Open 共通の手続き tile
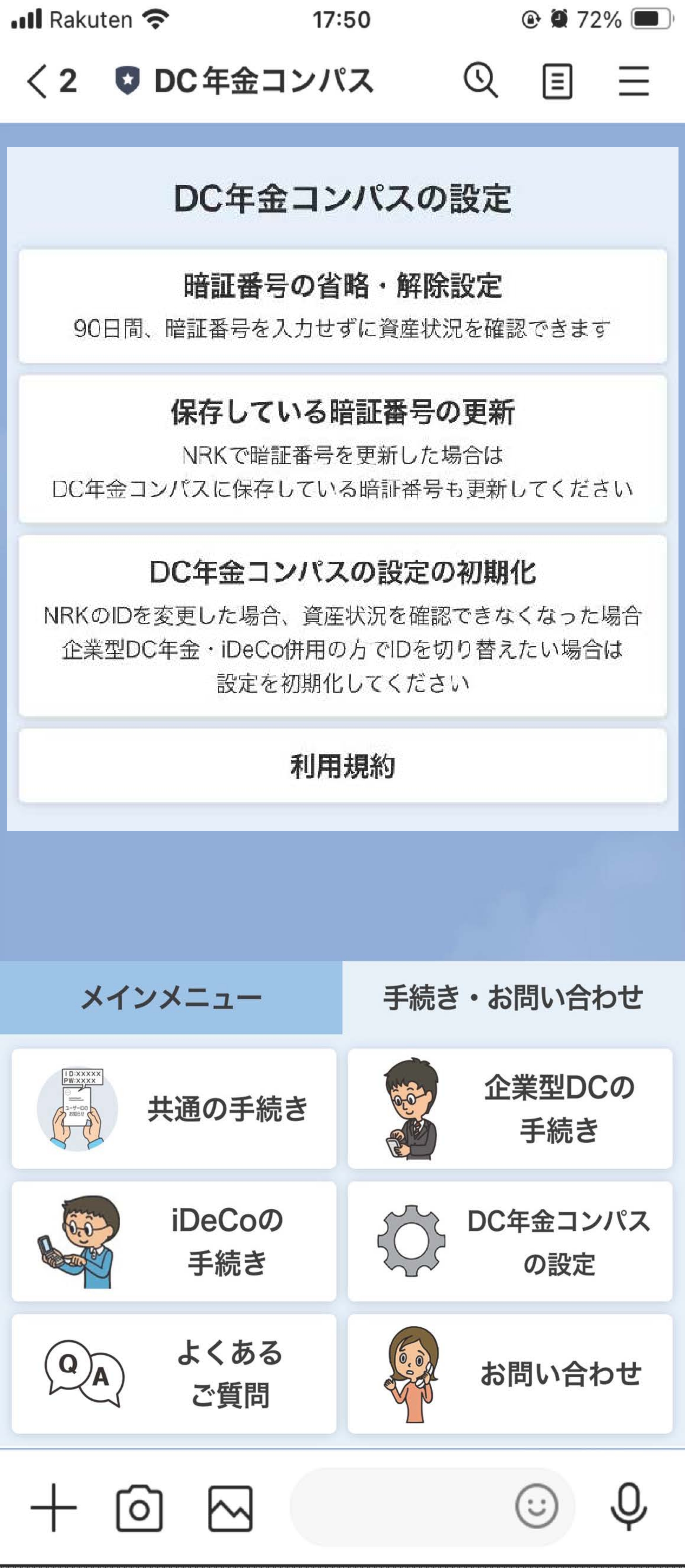This screenshot has width=685, height=1568. 174,1108
